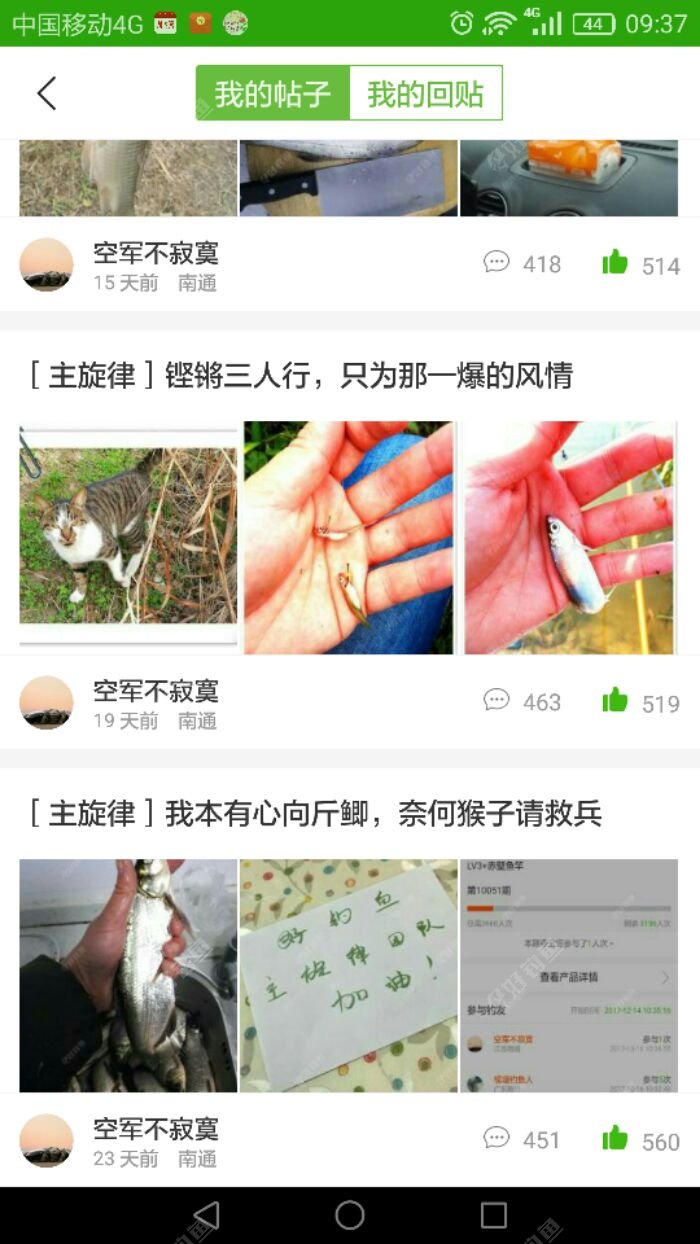
Task: Select the 我的帖子 tab
Action: 272,94
